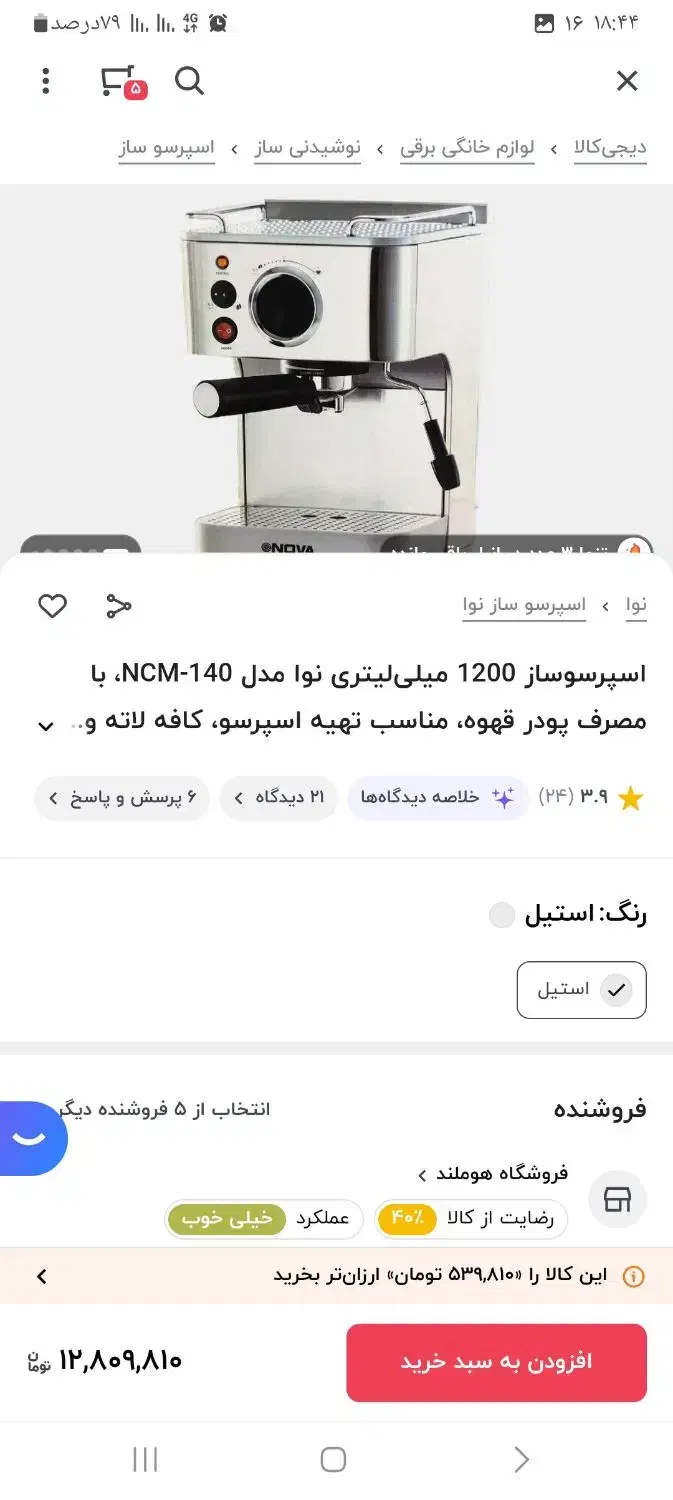The image size is (673, 1500).
Task: Open the top اسپرسو ساز breadcrumb link
Action: [x=166, y=148]
